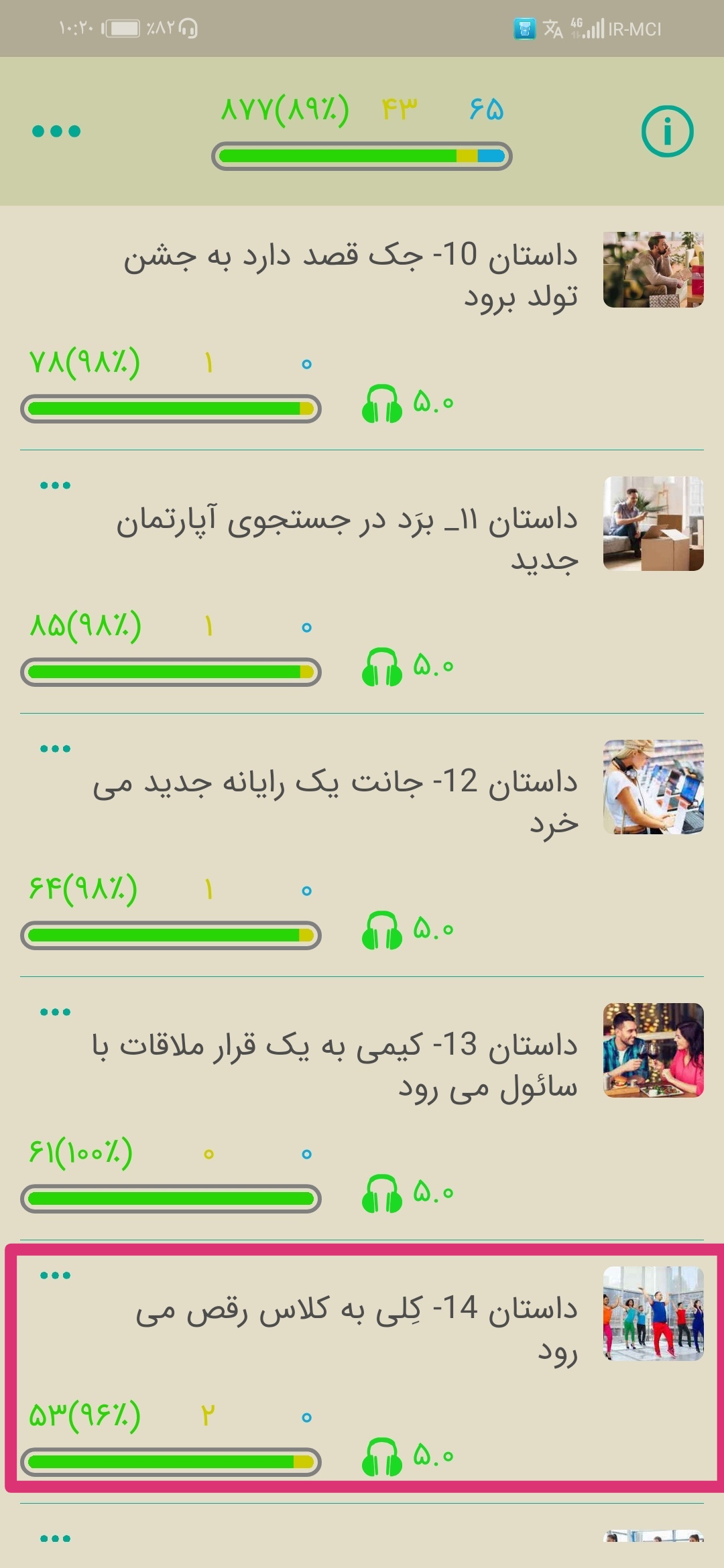Open the three-dot menu in the header
This screenshot has width=724, height=1568.
[56, 131]
